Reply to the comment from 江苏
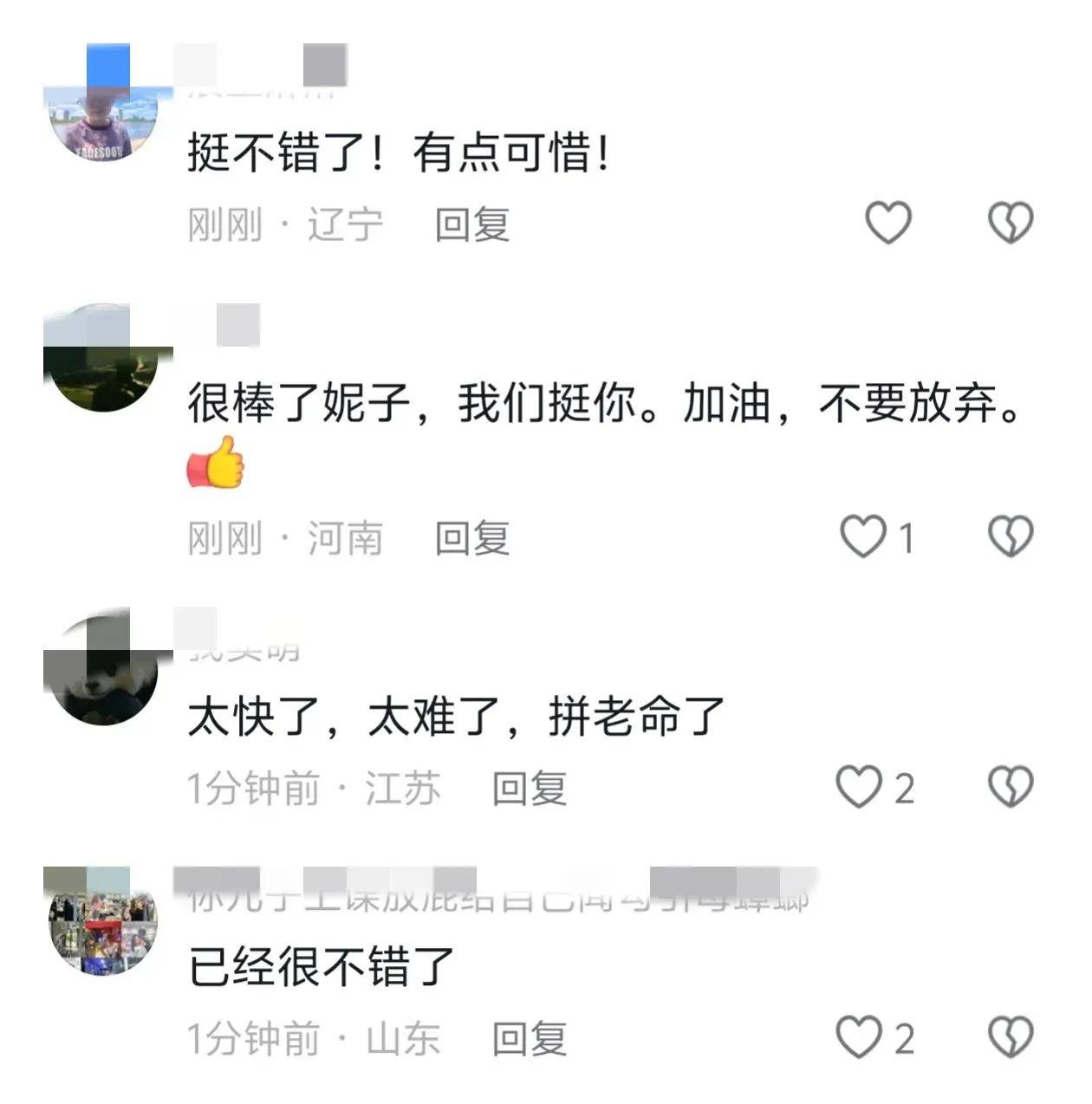1092x1104 pixels. tap(529, 789)
